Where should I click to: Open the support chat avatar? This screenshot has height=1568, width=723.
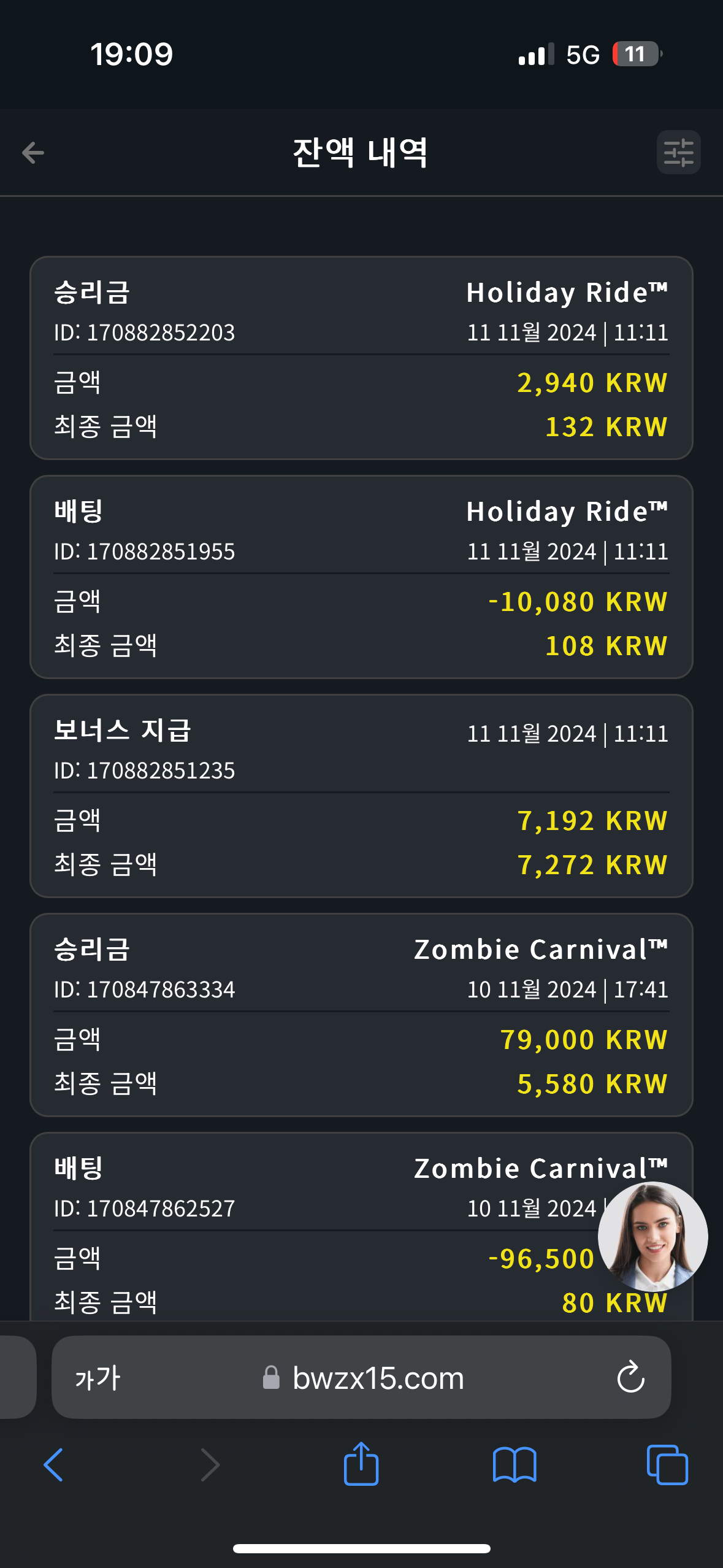click(652, 1236)
